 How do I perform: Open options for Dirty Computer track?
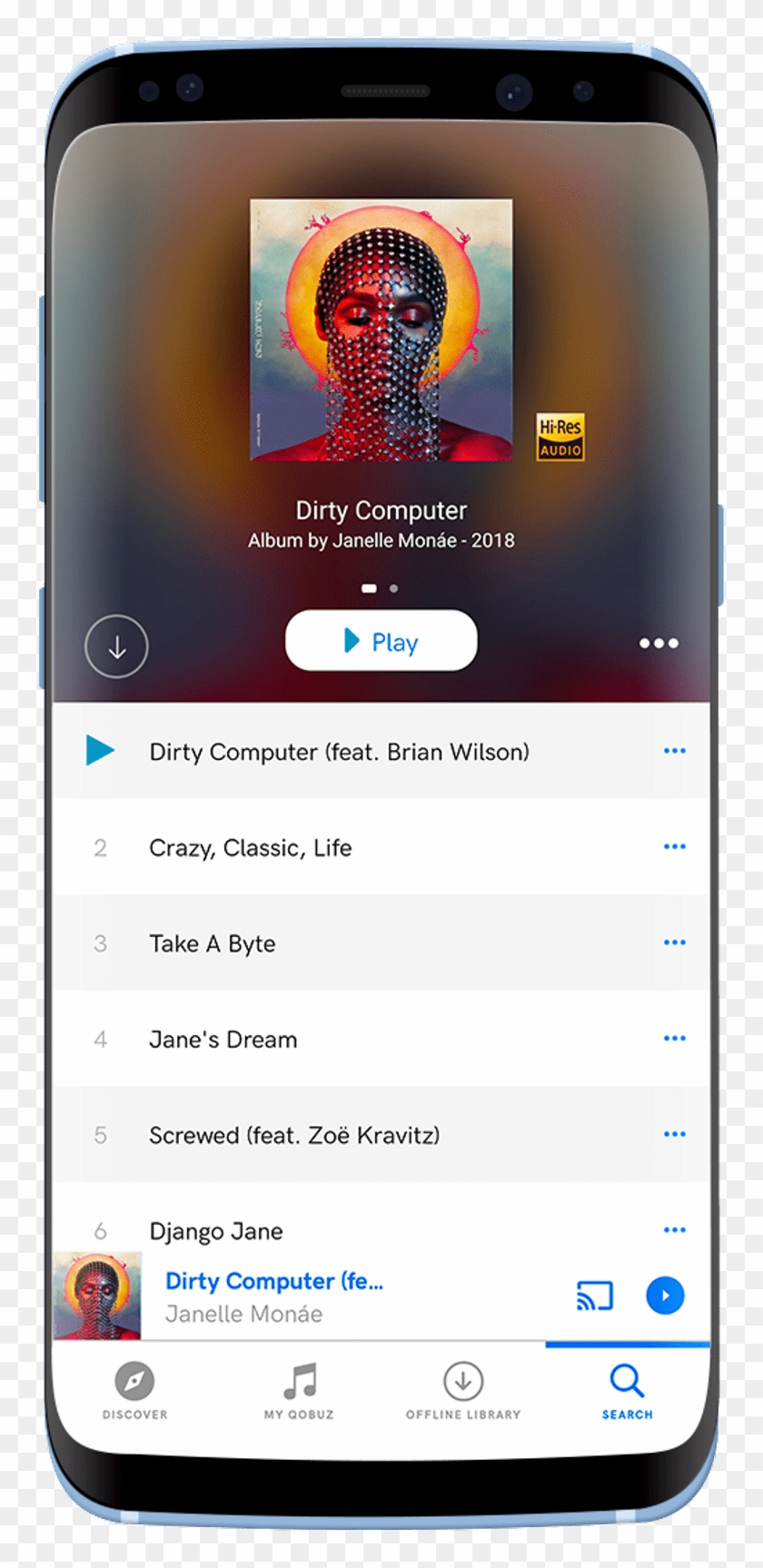(x=674, y=751)
